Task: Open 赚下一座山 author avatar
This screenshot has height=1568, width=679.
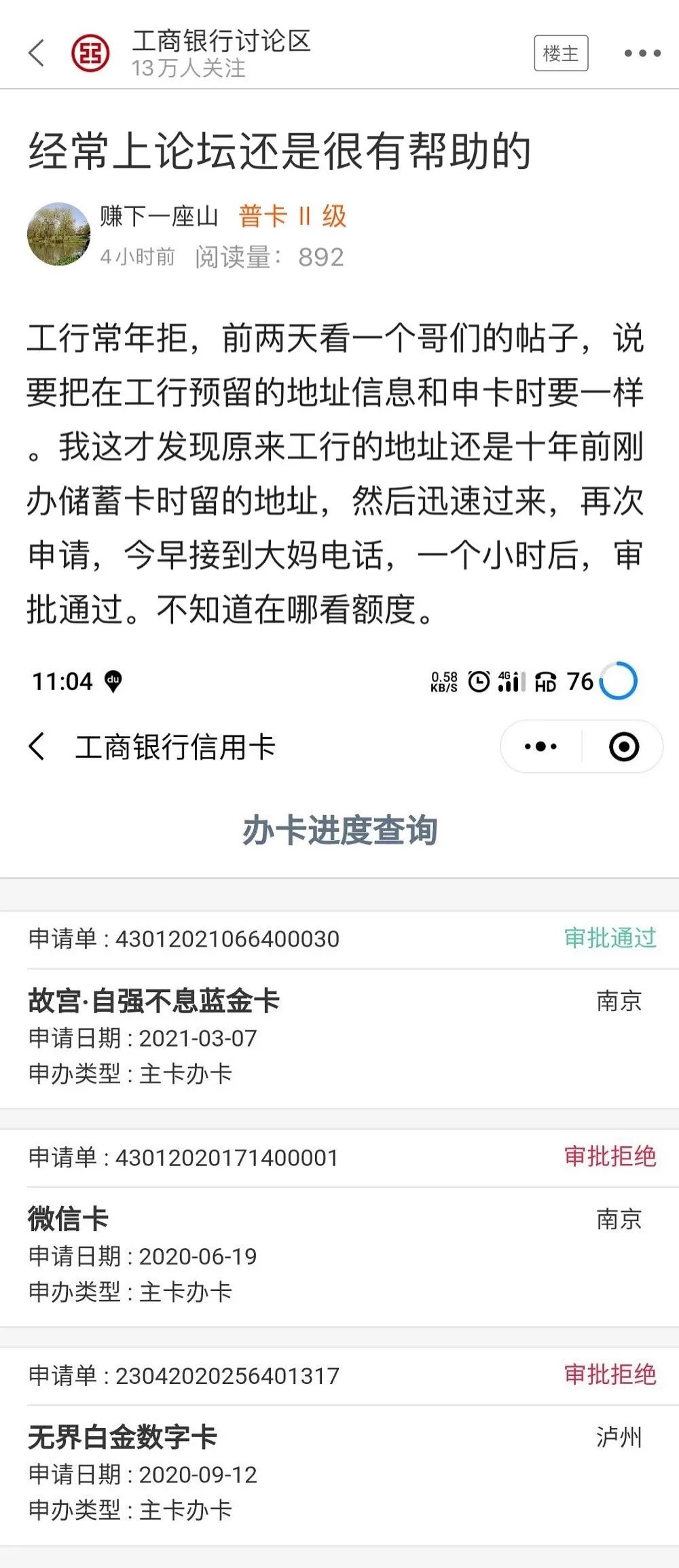Action: pyautogui.click(x=58, y=234)
